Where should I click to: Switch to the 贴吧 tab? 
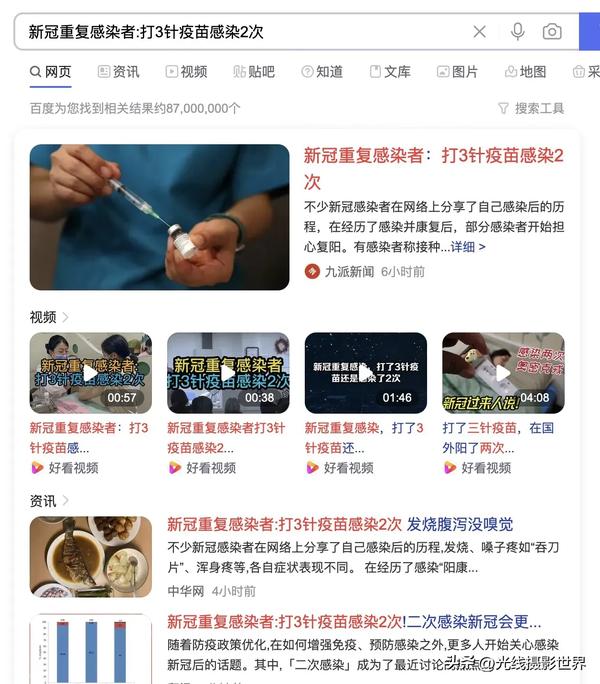[x=254, y=72]
